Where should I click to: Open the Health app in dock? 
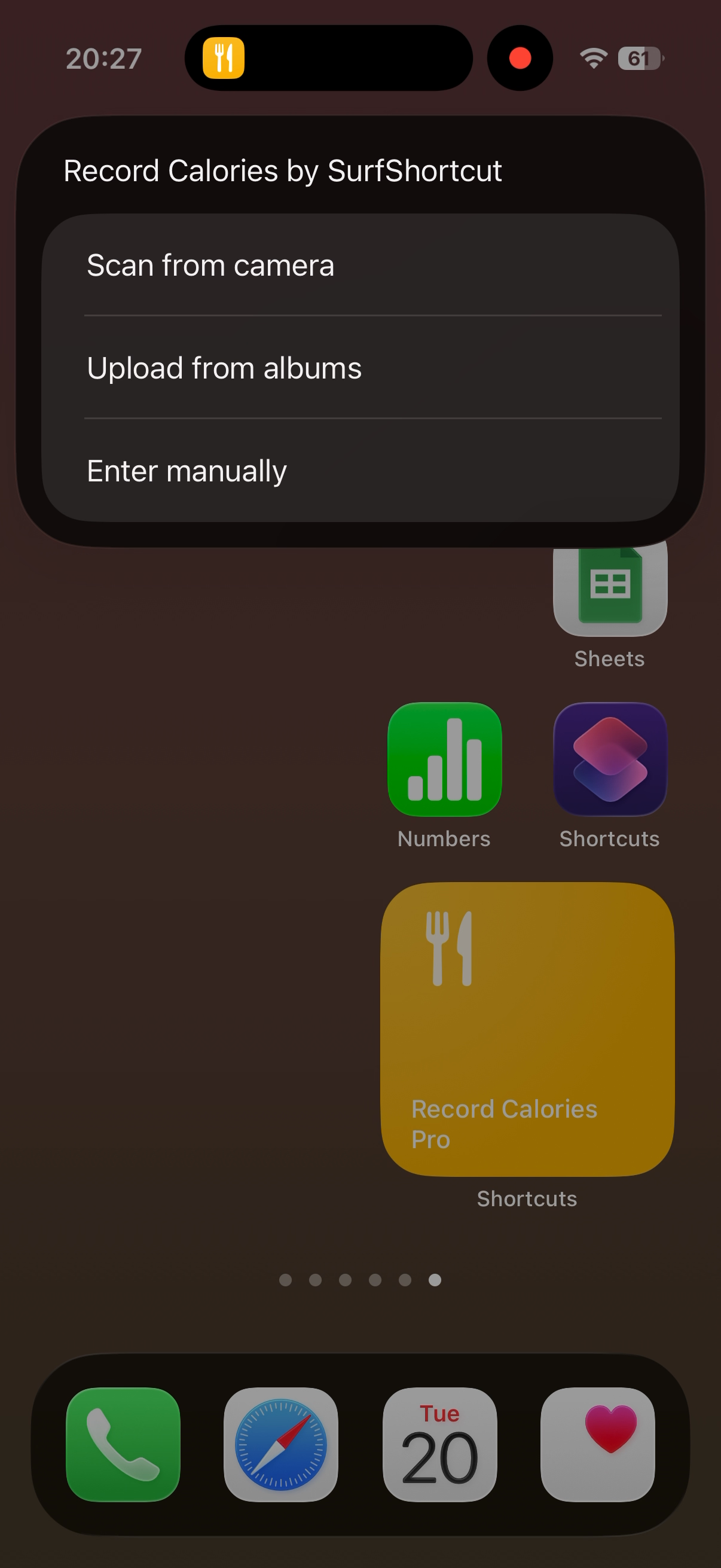tap(597, 1444)
